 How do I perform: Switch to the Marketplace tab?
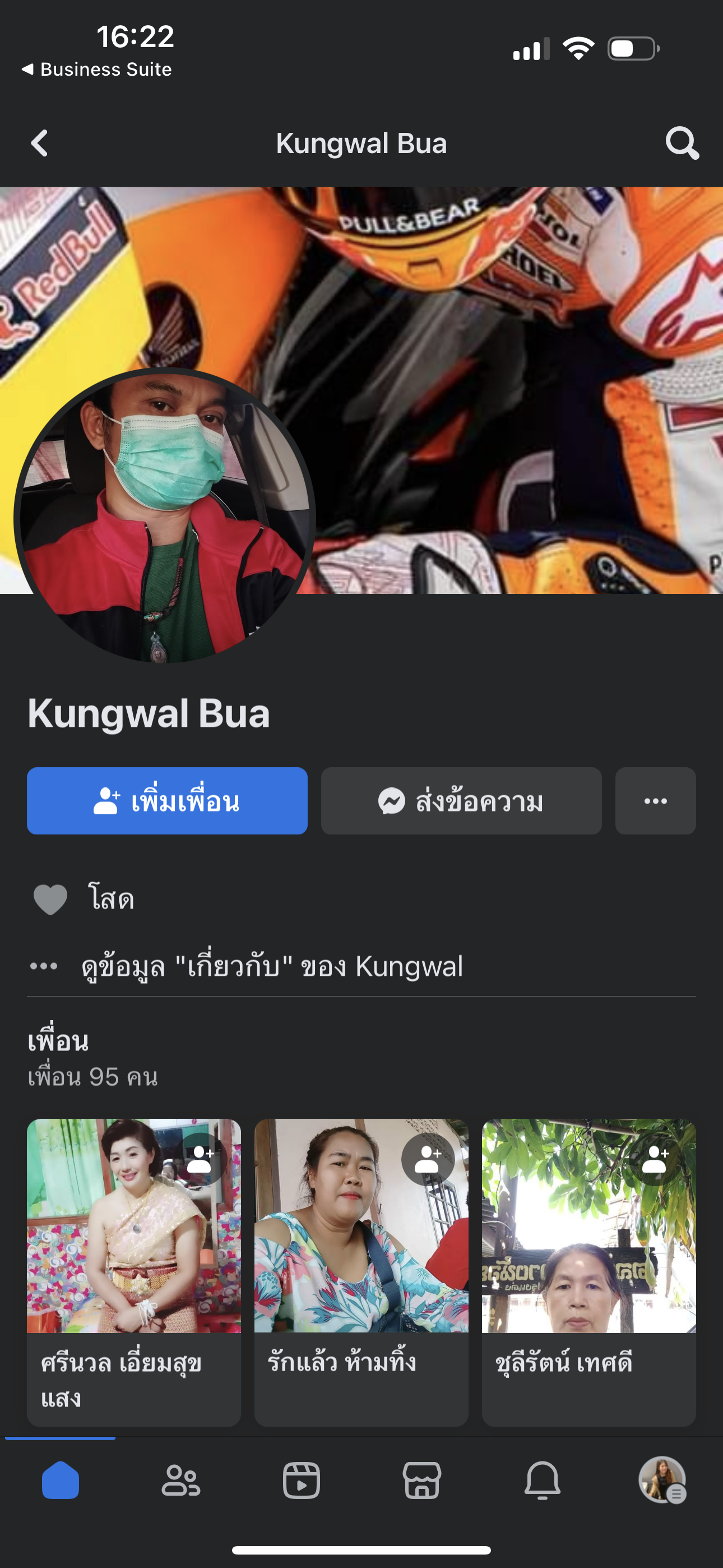point(421,1481)
